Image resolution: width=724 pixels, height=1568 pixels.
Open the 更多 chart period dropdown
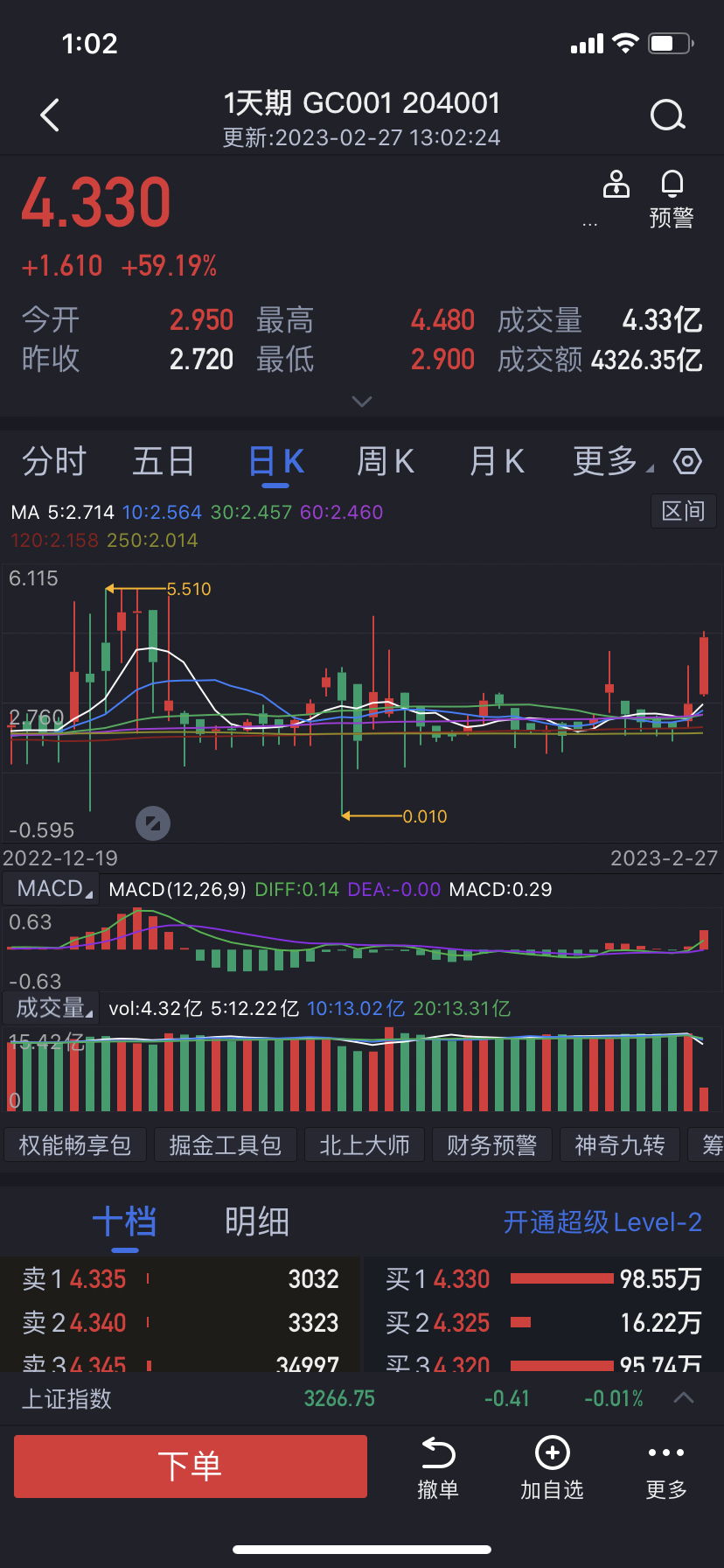[610, 461]
